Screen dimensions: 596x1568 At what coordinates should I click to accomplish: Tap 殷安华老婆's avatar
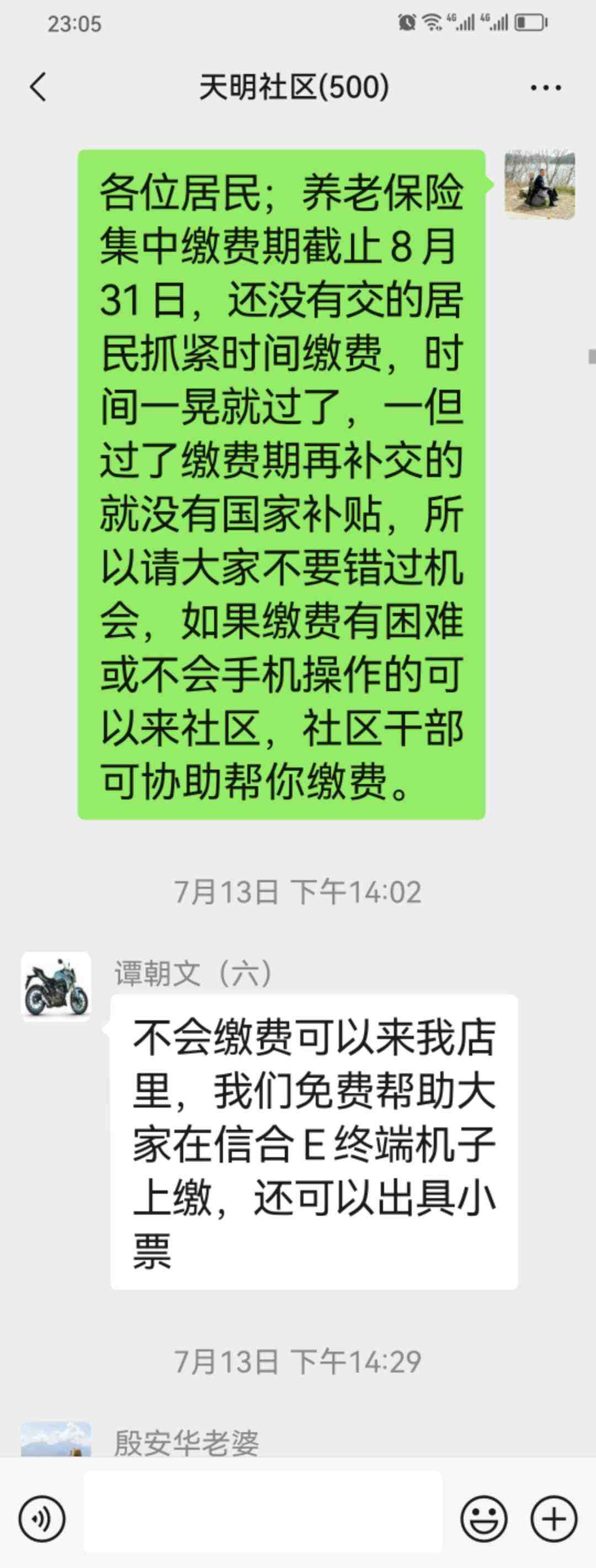(x=56, y=1440)
